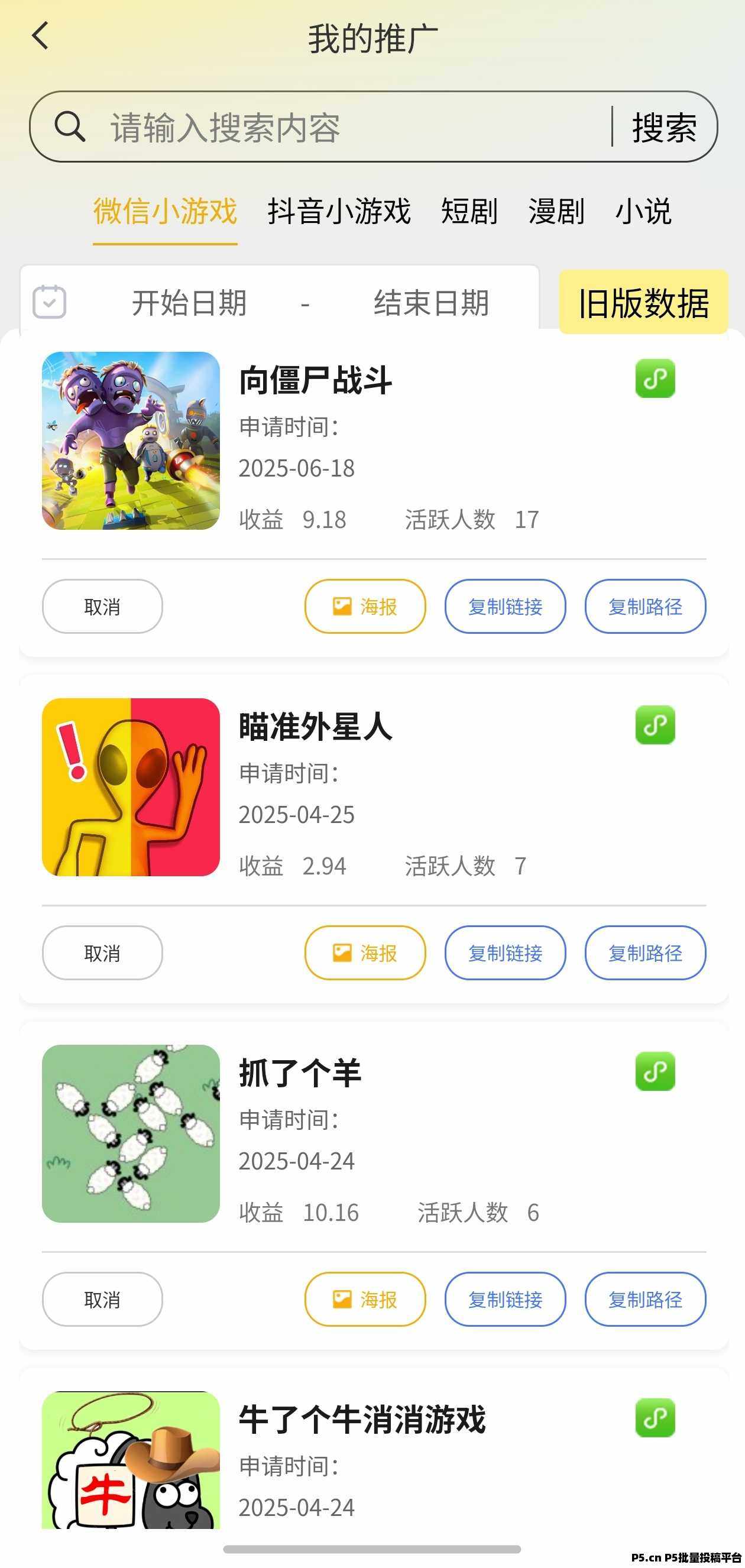Image resolution: width=745 pixels, height=1568 pixels.
Task: Go back from 我的推广 page
Action: click(40, 36)
